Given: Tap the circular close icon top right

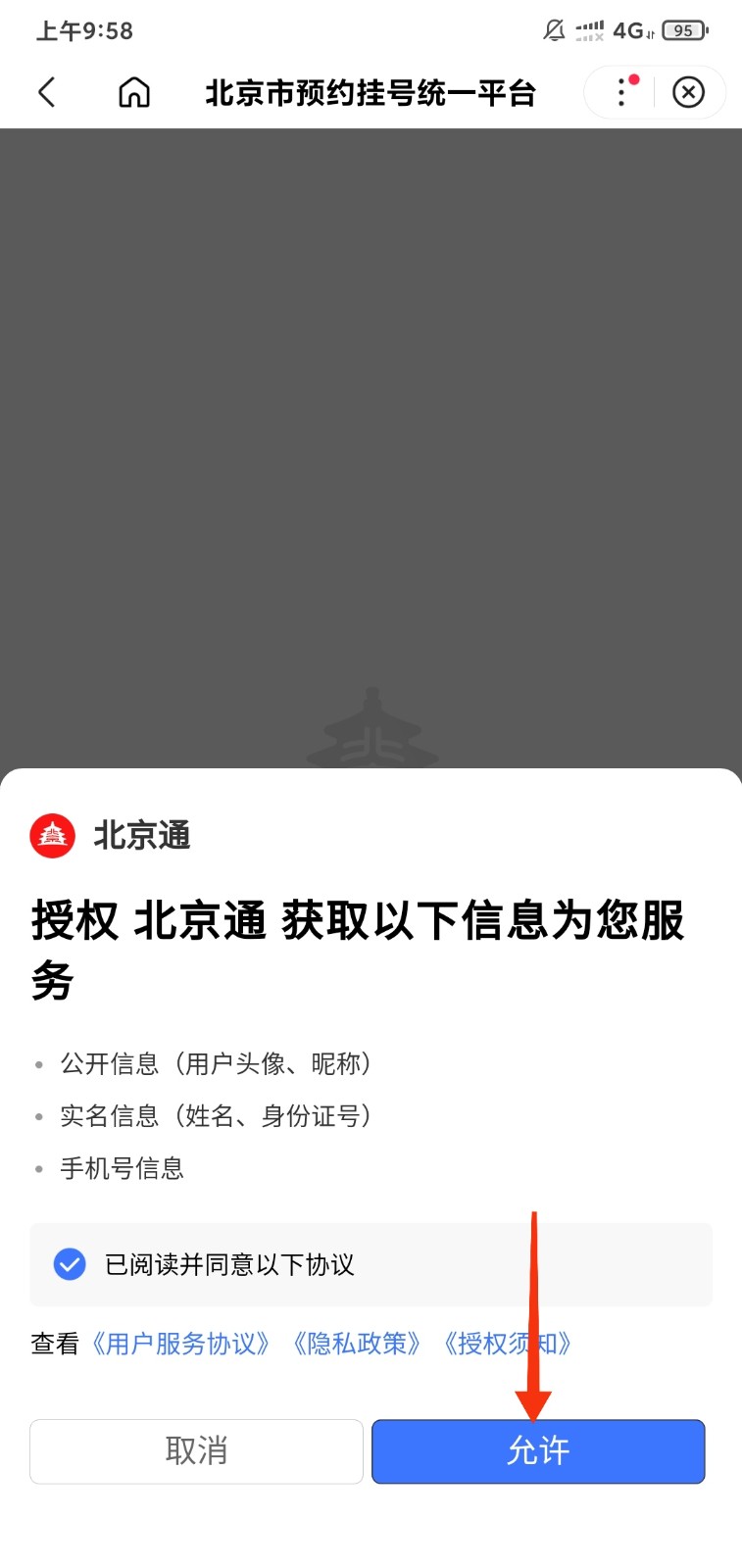Looking at the screenshot, I should (x=689, y=92).
